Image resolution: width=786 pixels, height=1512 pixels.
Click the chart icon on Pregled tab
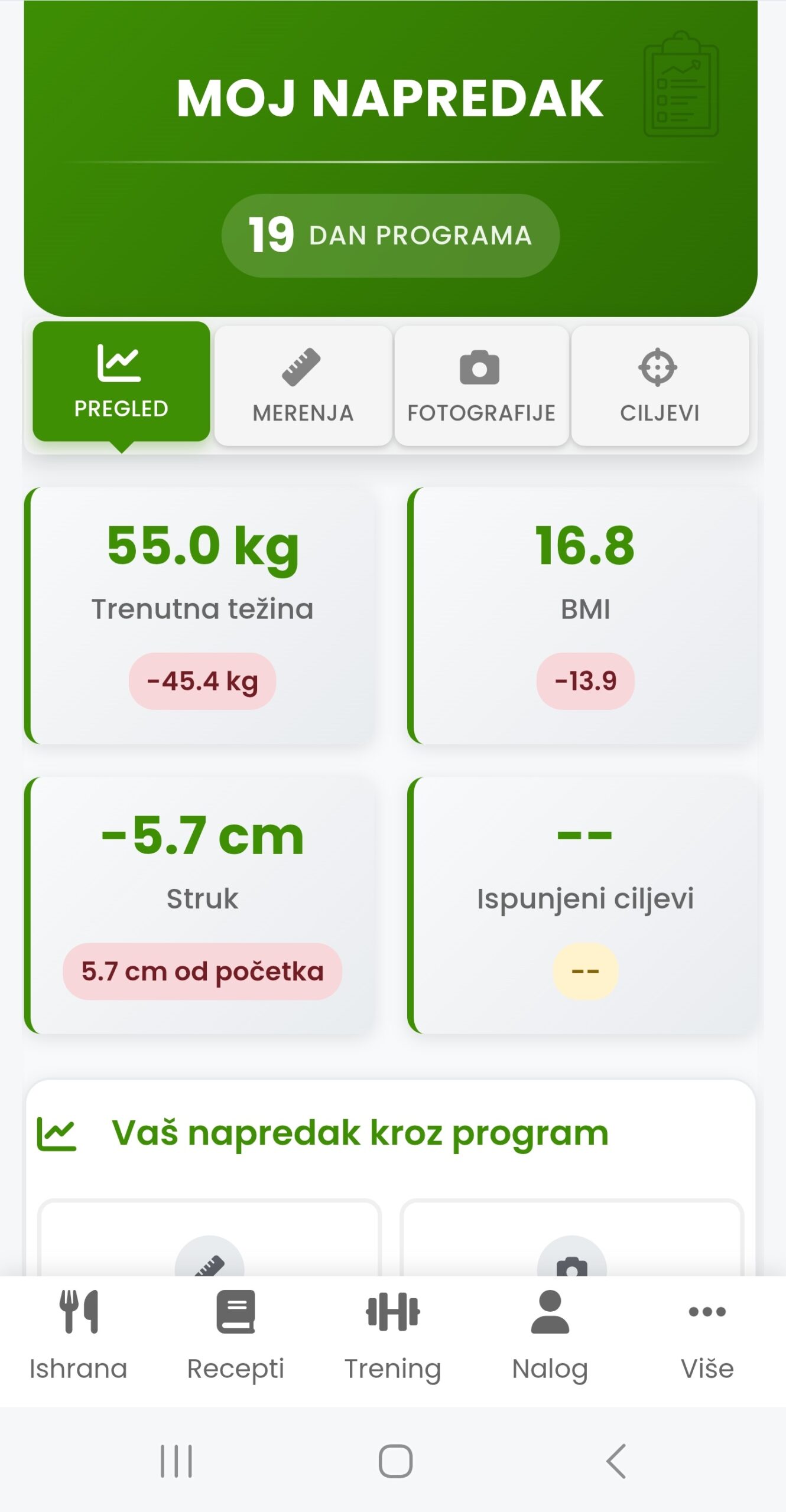(x=120, y=361)
